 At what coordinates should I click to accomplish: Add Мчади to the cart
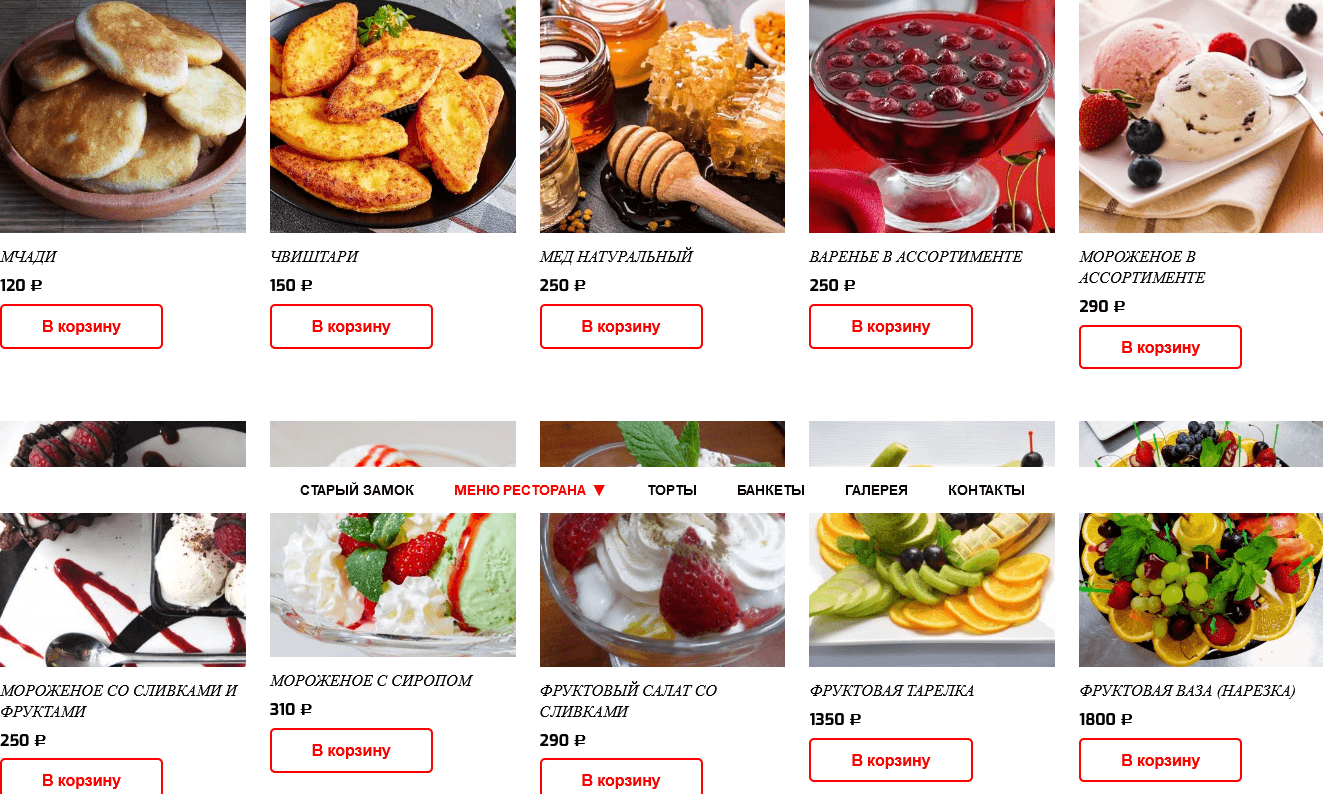coord(81,327)
